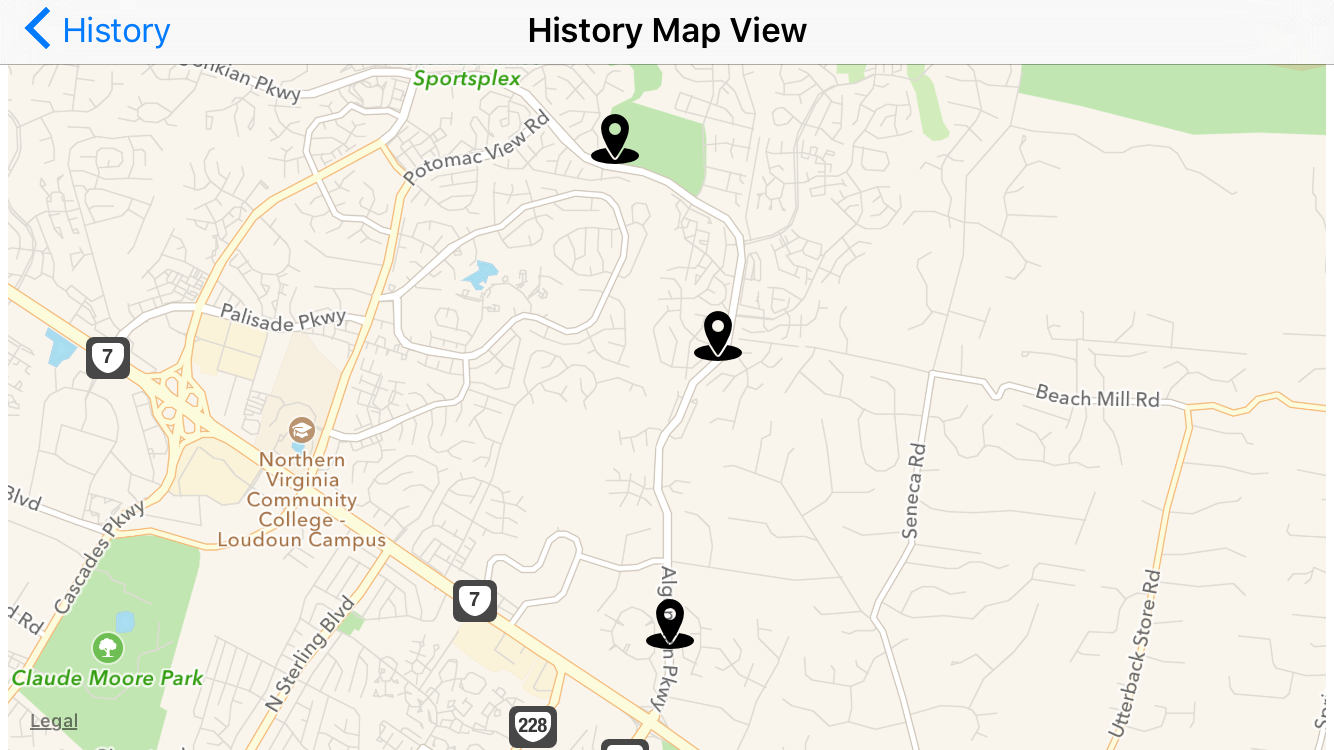Select the map pin on Algonkian Pkwy
1334x750 pixels.
[x=669, y=623]
